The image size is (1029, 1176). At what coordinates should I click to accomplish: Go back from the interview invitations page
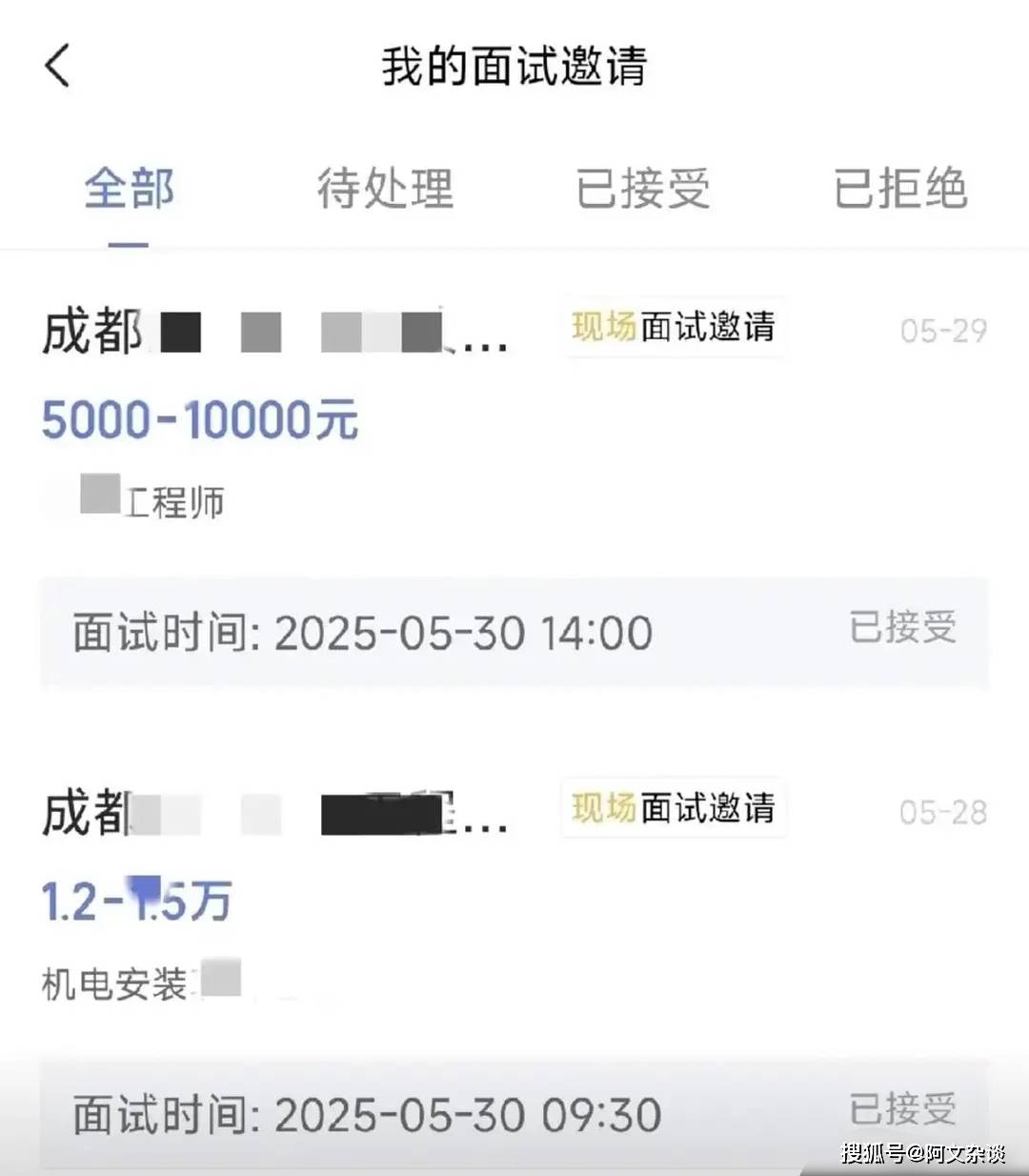[x=57, y=67]
